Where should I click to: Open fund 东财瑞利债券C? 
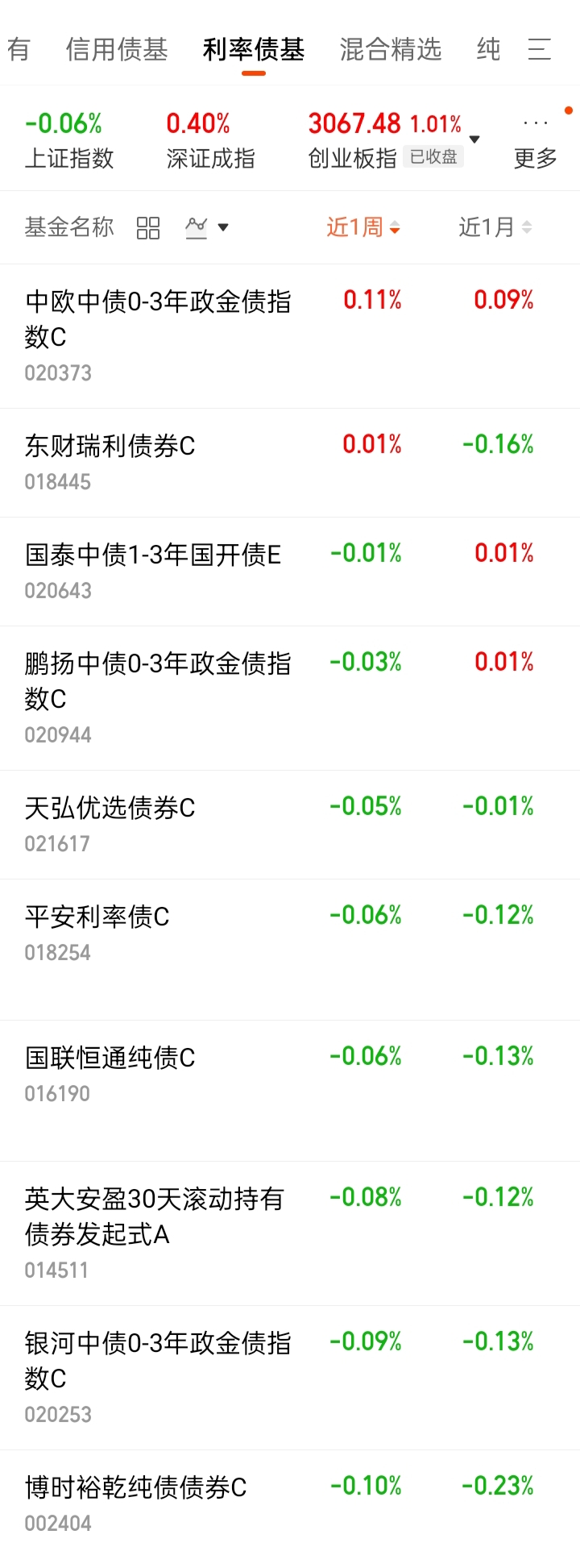tap(110, 447)
